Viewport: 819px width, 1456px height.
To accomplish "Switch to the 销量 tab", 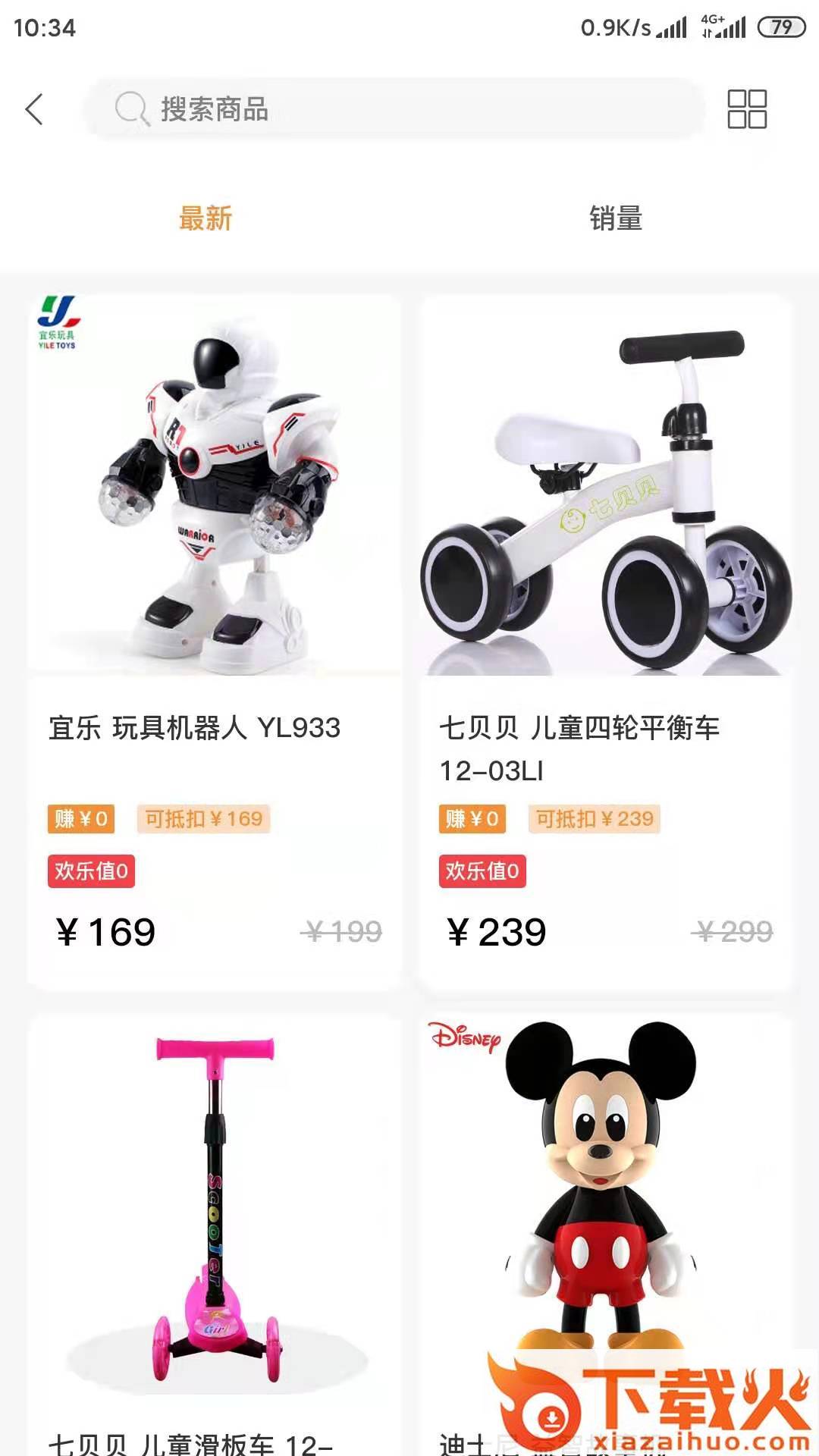I will [x=616, y=218].
